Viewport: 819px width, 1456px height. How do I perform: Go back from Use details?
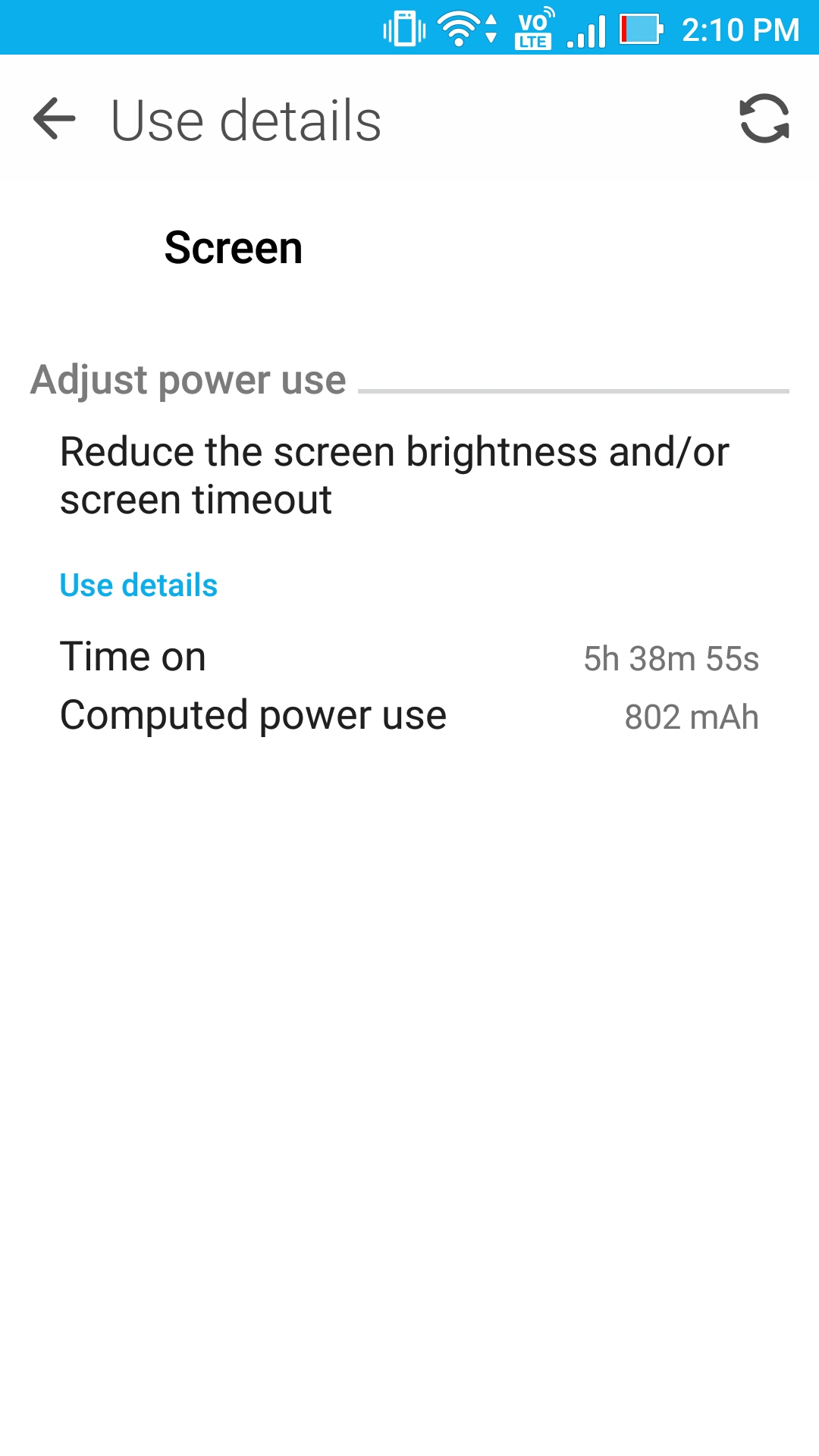click(x=55, y=119)
